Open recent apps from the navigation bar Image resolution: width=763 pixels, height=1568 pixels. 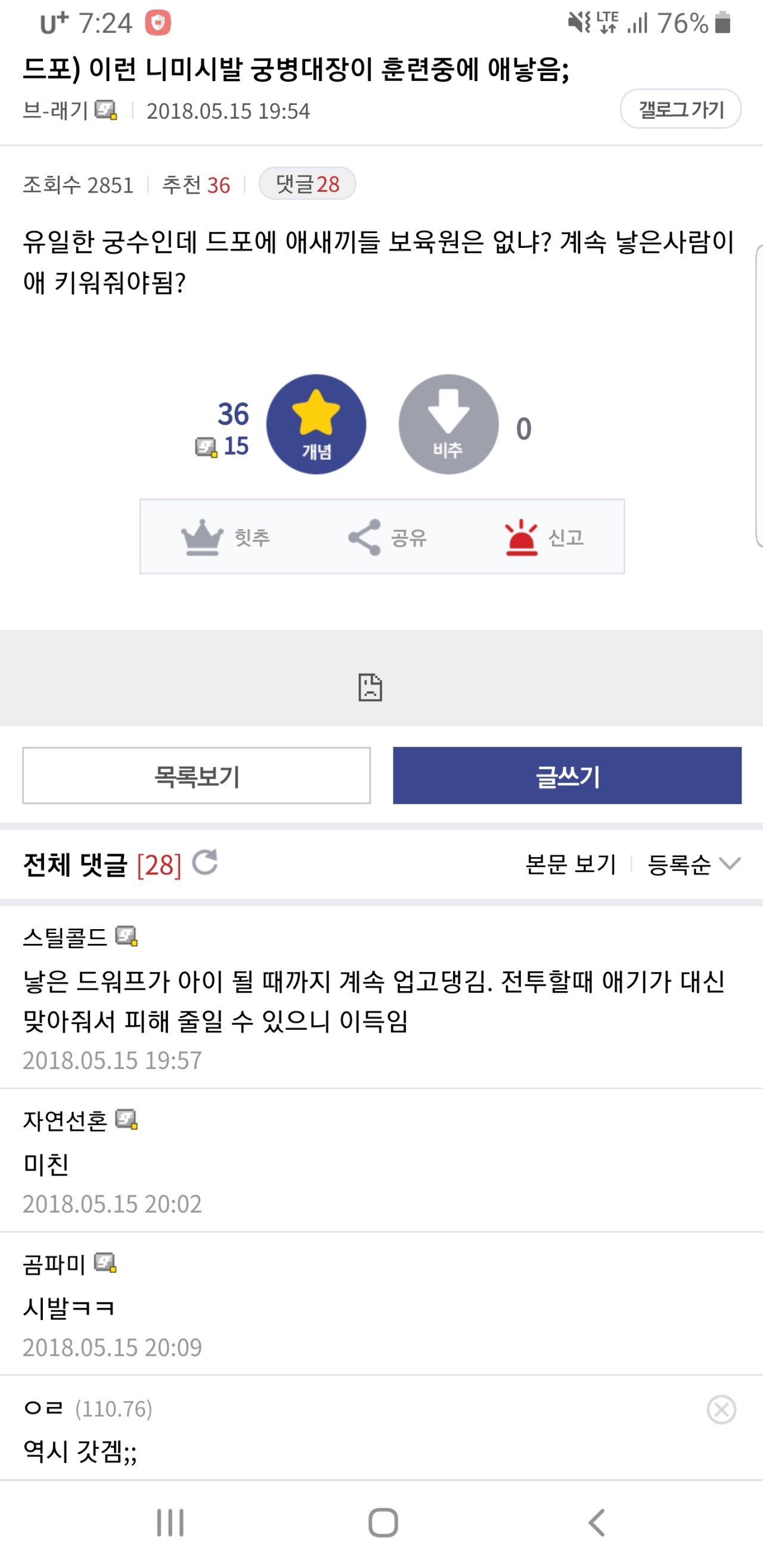pyautogui.click(x=170, y=1523)
